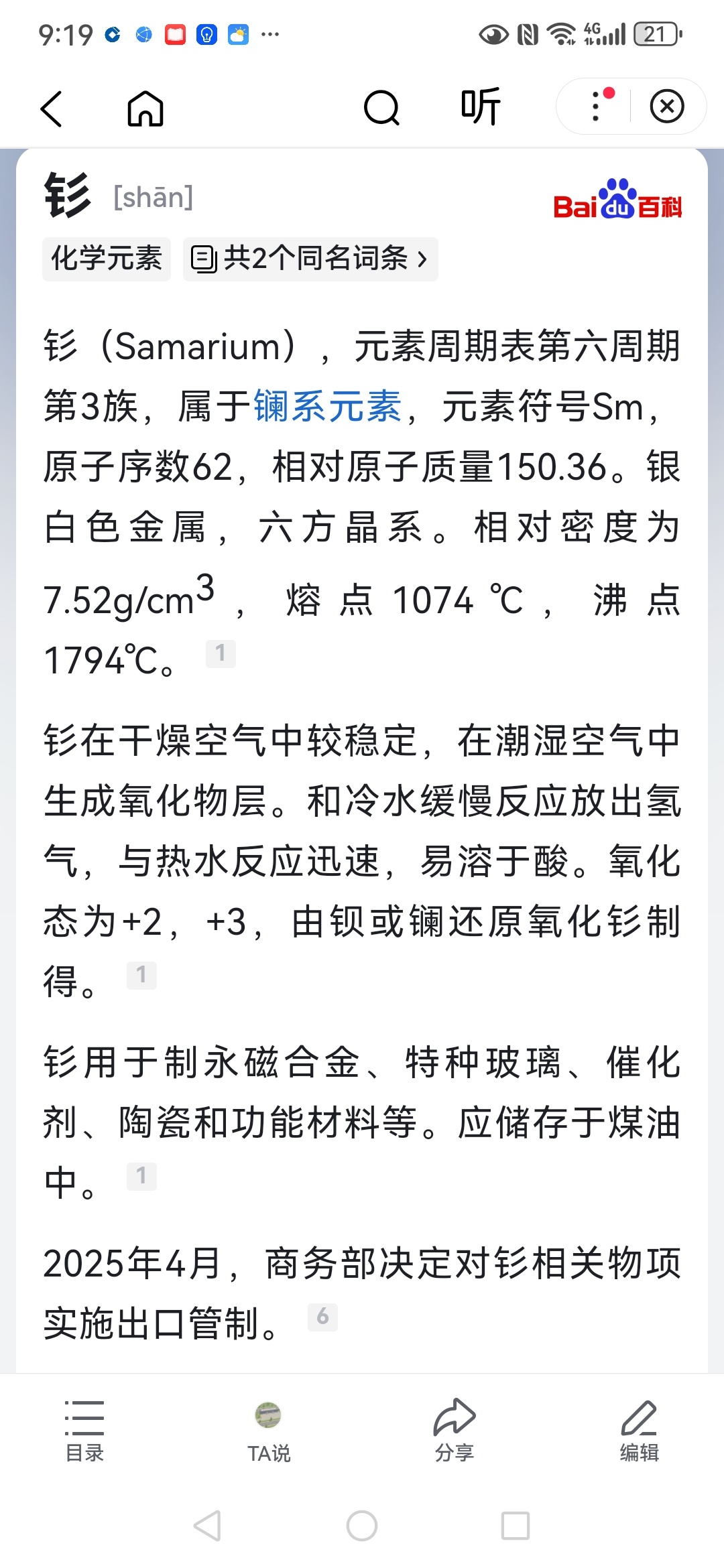Go to system home via circle
Screen dimensions: 724x1568
click(362, 1526)
